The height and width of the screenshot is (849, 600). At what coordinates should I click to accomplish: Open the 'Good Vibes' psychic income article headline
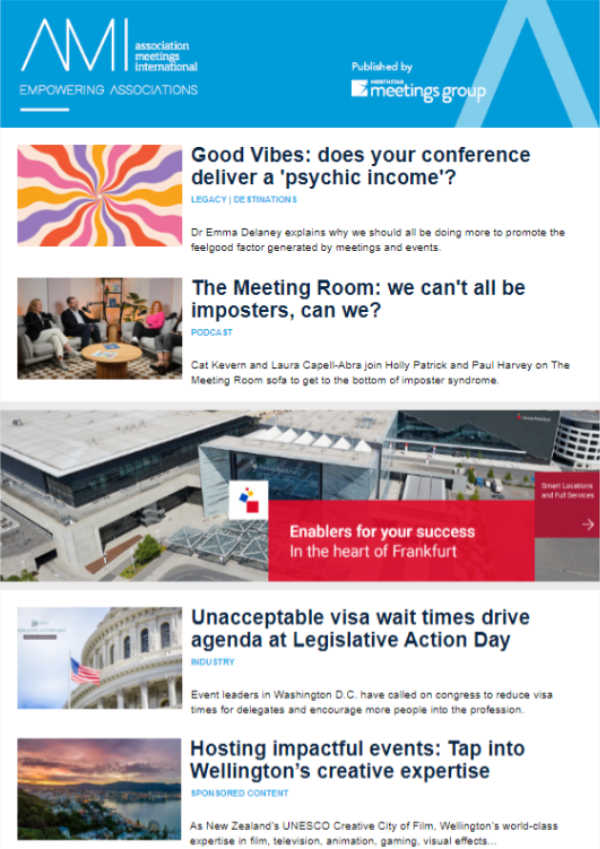360,167
